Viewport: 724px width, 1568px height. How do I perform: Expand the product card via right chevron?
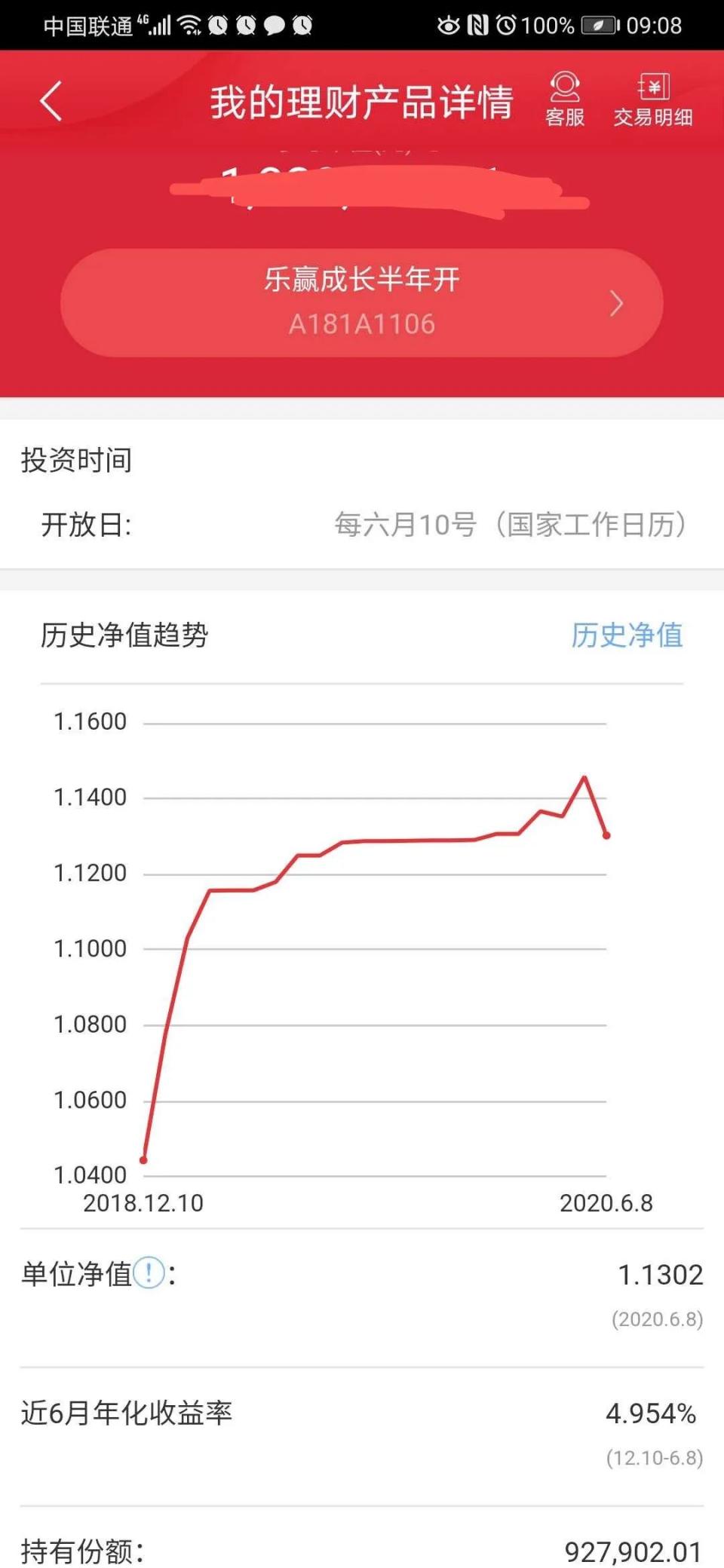617,303
